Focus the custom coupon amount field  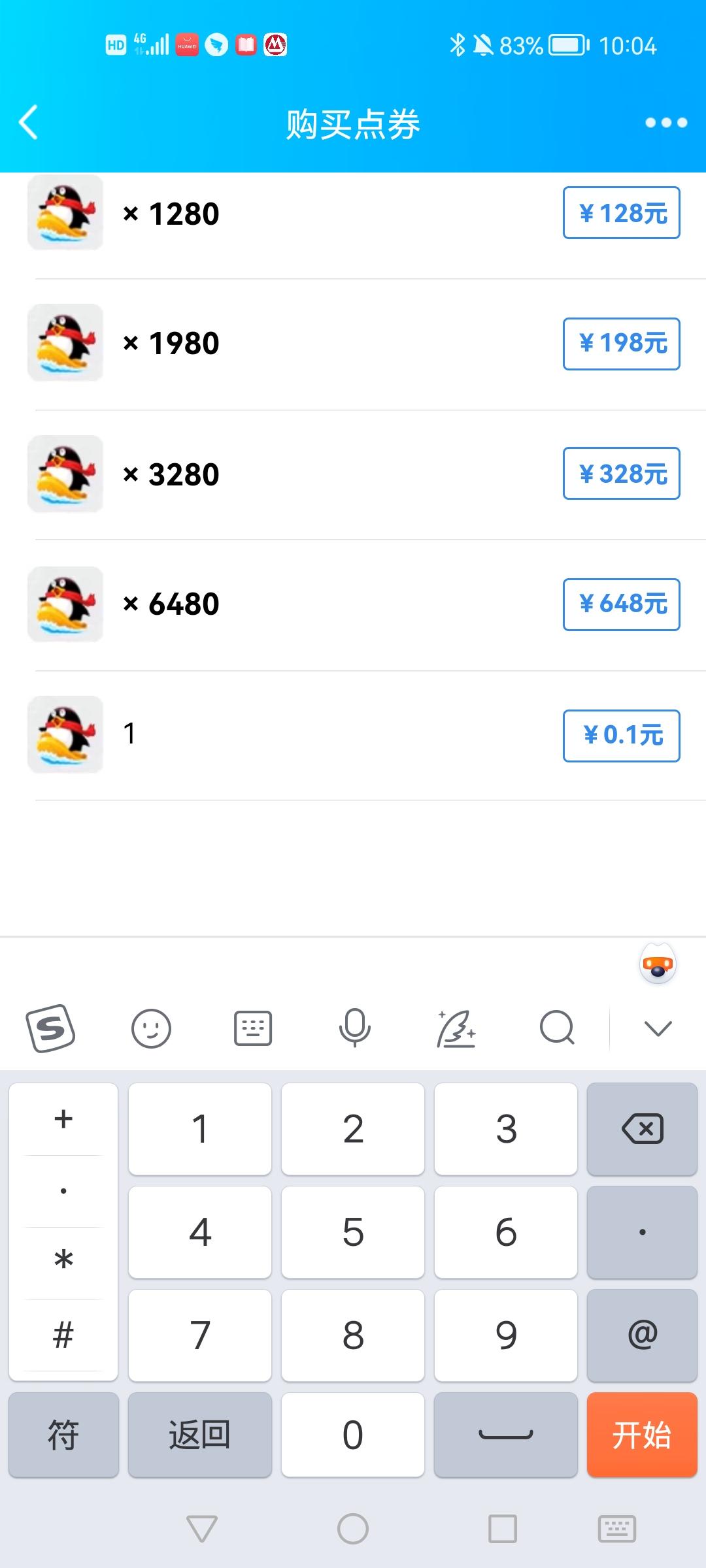point(327,734)
